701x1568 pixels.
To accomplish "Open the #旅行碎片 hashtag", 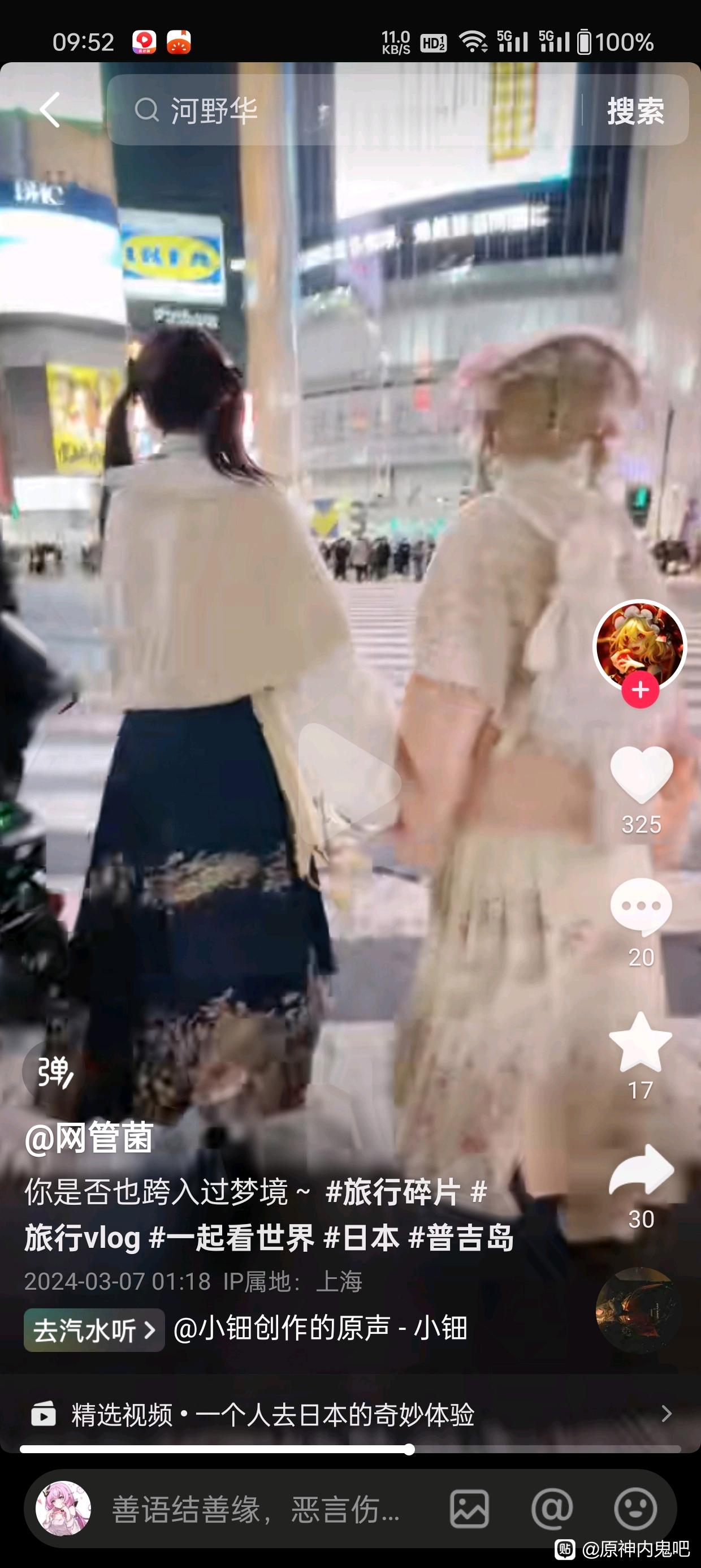I will coord(392,1192).
